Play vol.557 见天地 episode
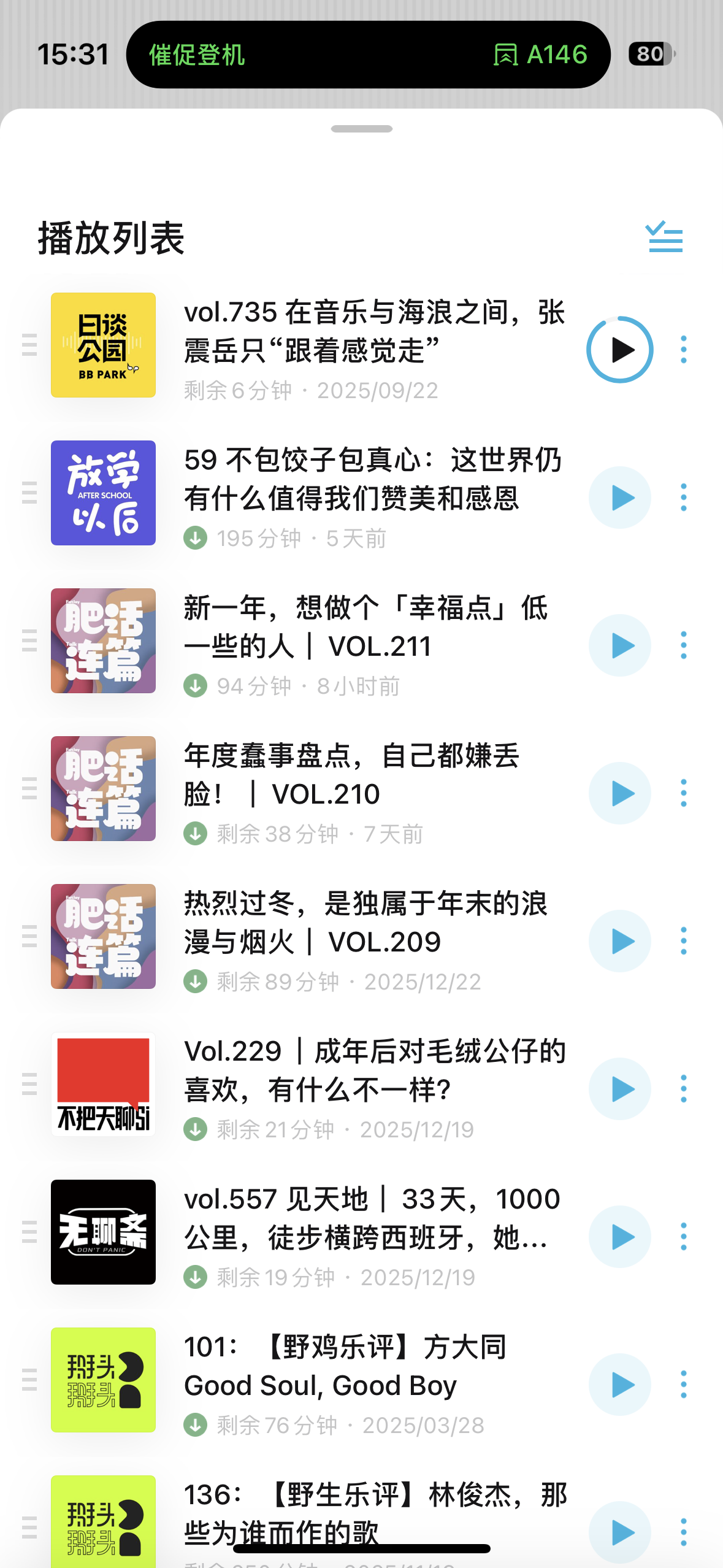Screen dimensions: 723x1568 (x=619, y=1237)
